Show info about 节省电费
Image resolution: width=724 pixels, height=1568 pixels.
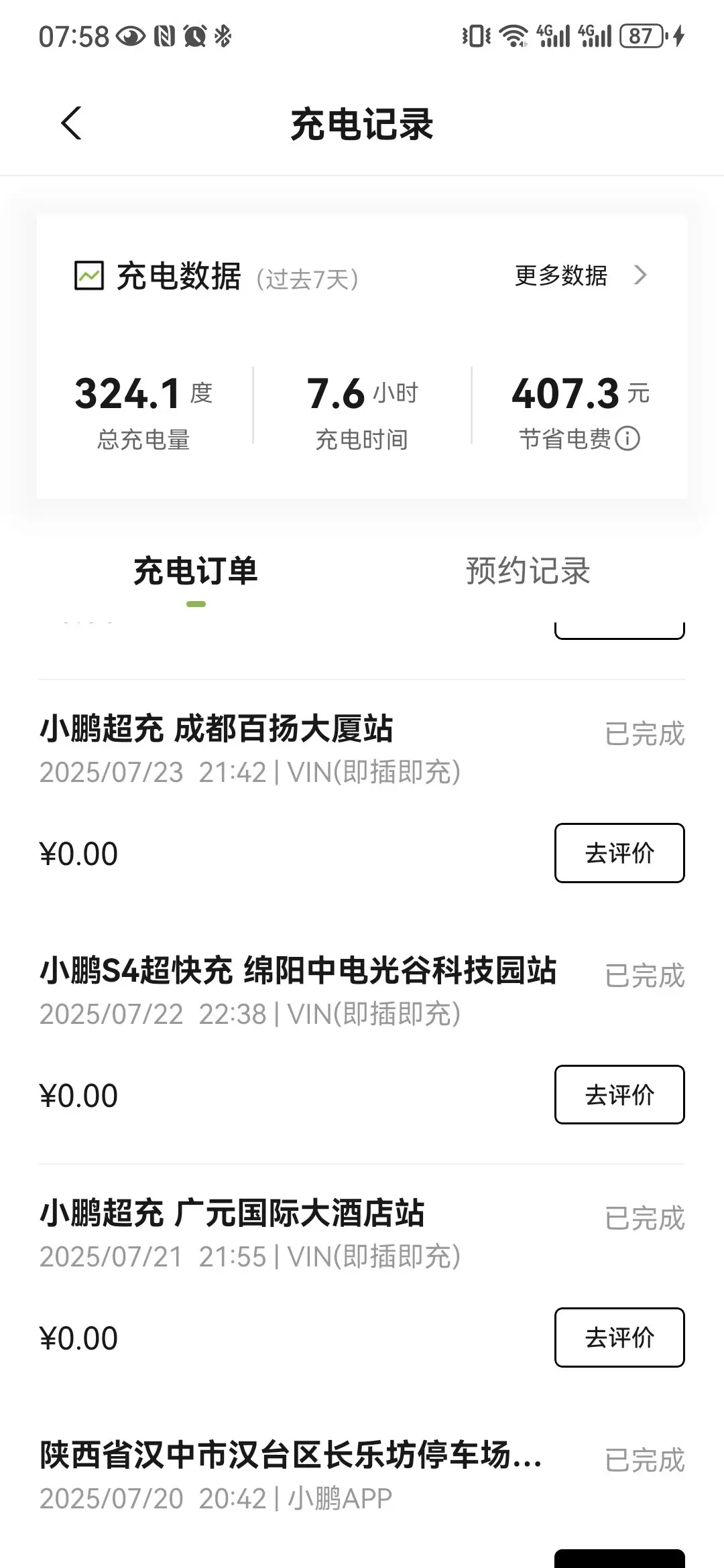point(627,439)
